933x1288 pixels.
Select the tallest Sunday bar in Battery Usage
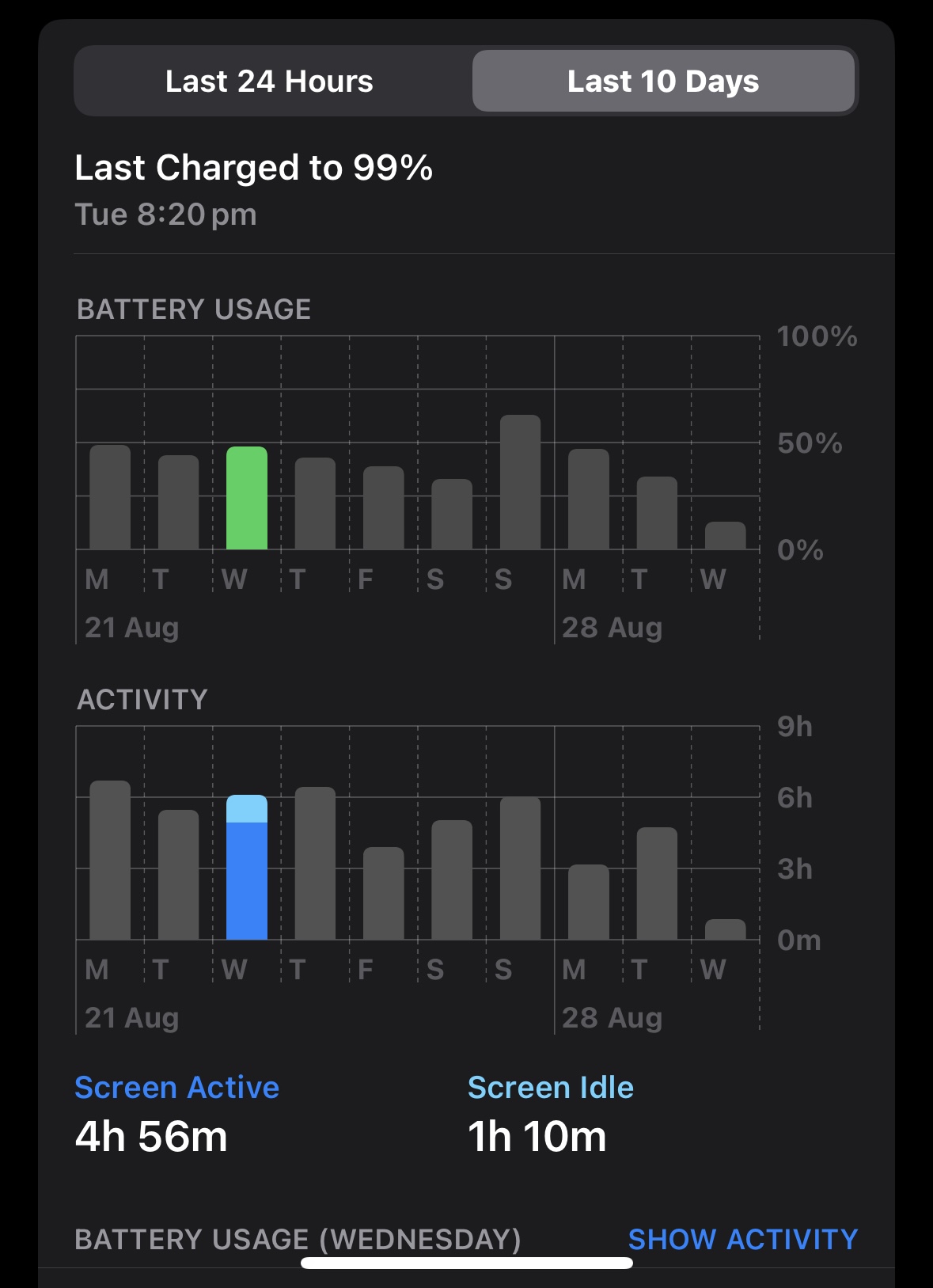tap(520, 482)
